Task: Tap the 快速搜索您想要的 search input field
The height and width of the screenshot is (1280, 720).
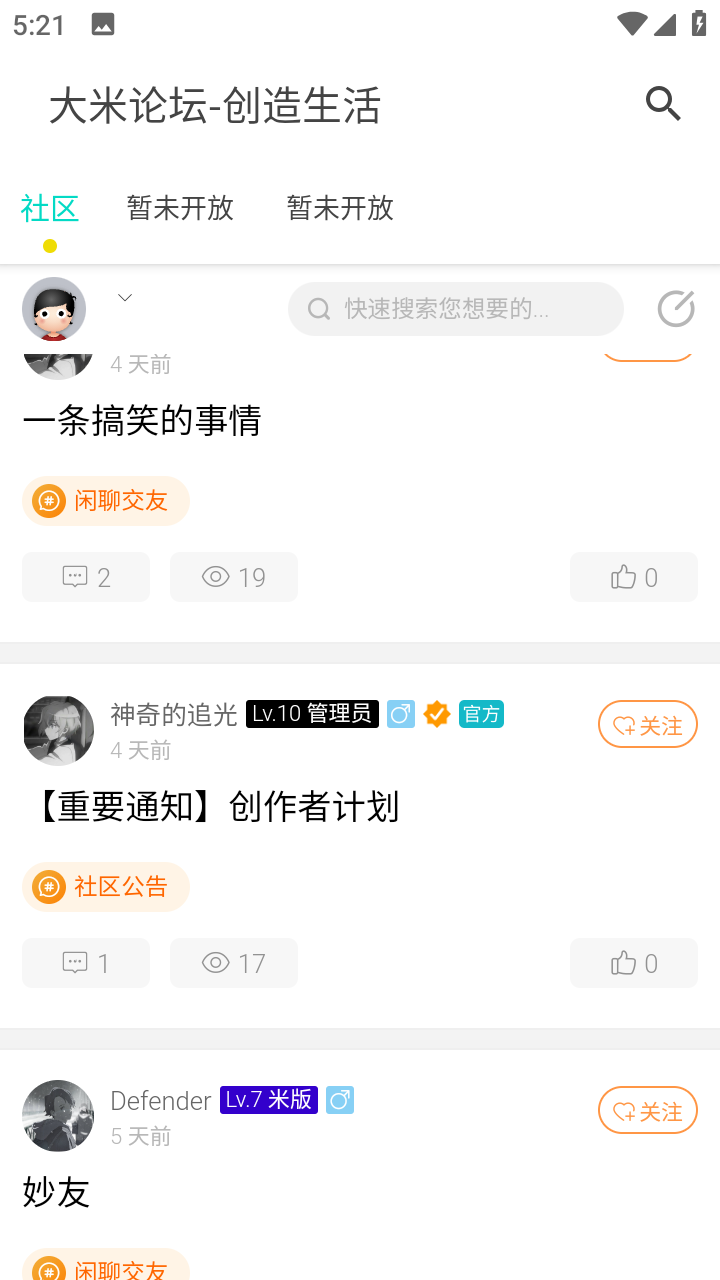Action: [x=455, y=308]
